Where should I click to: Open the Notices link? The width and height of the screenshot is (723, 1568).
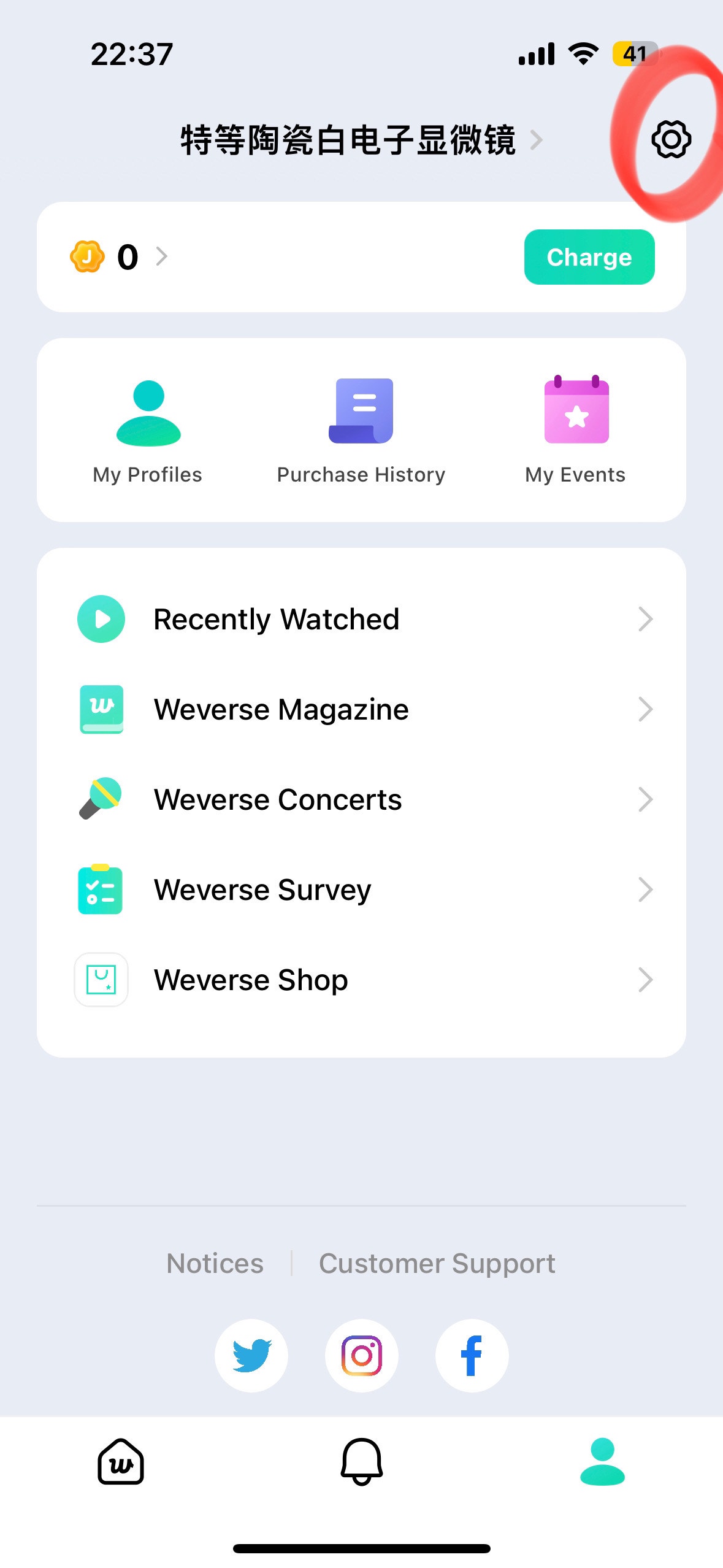(x=215, y=1263)
